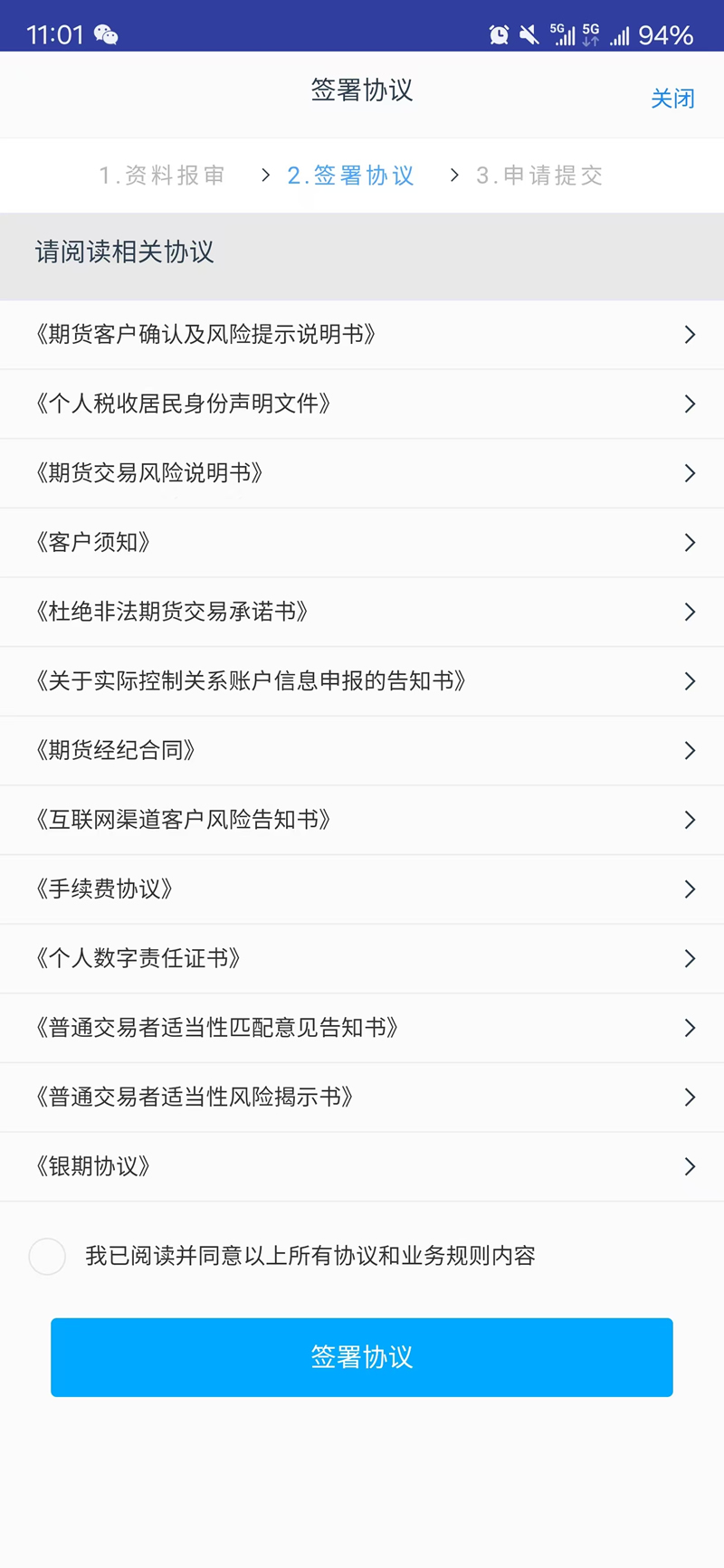The image size is (724, 1568).
Task: Open the《银期协议》agreement
Action: tap(362, 1166)
